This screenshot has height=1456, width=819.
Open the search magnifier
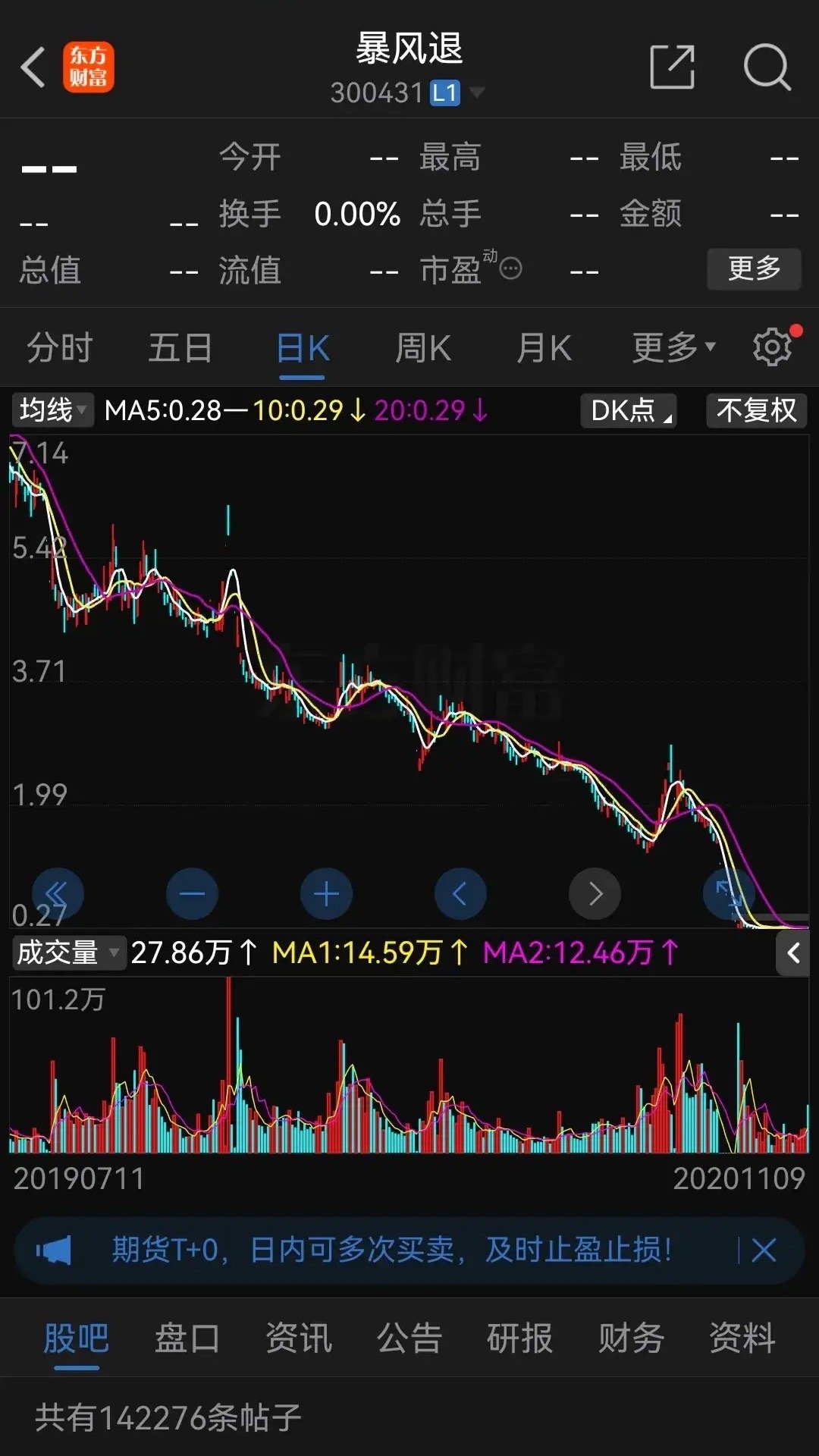pyautogui.click(x=767, y=67)
